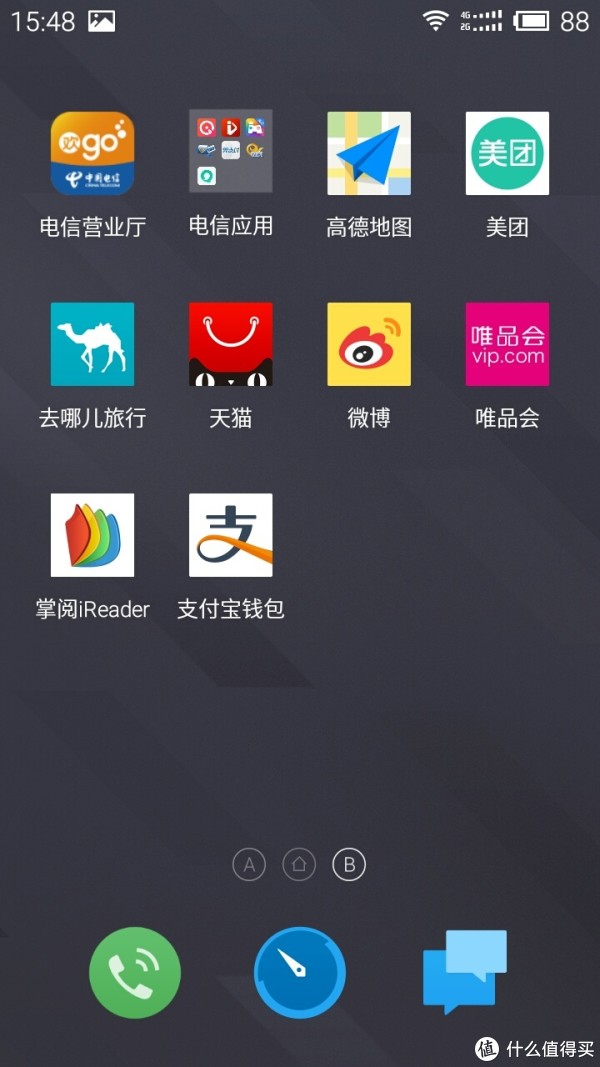Open the 美团 app
The width and height of the screenshot is (600, 1067).
(x=507, y=153)
